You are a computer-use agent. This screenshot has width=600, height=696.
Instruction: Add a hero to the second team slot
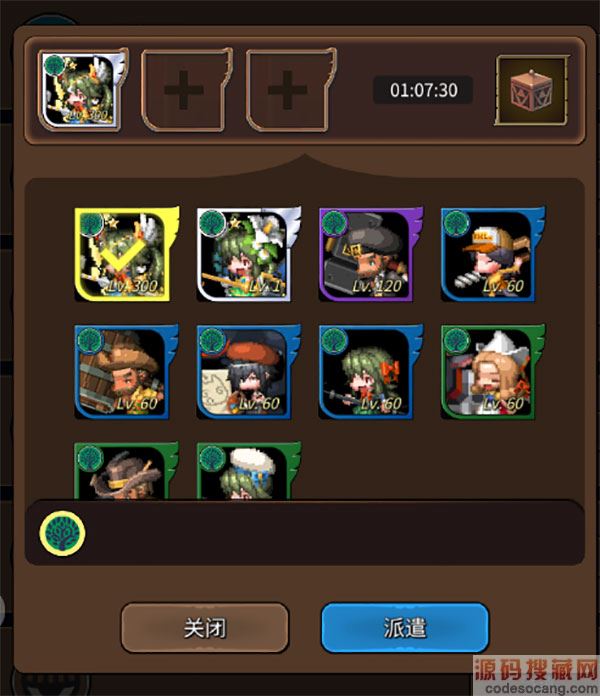click(x=184, y=91)
